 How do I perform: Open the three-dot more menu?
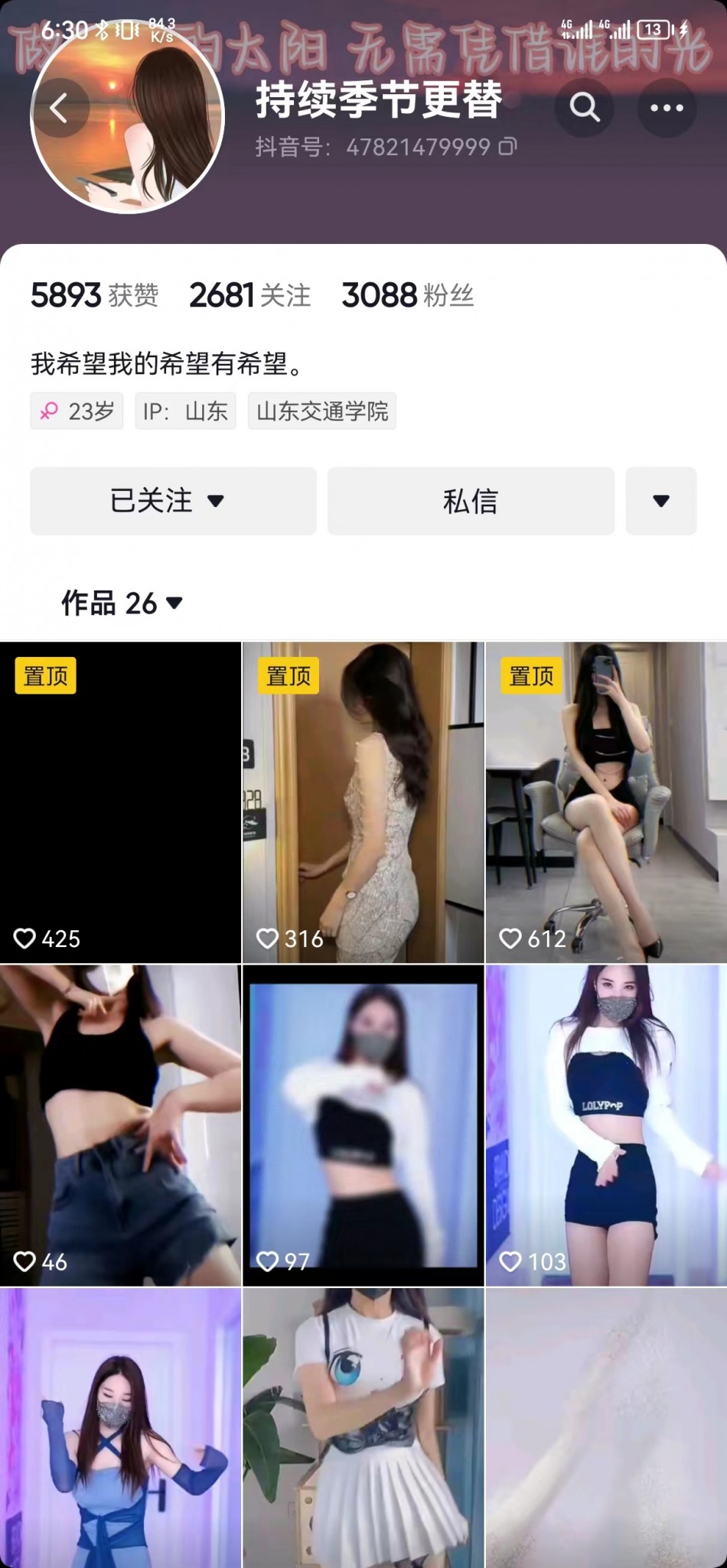coord(667,108)
